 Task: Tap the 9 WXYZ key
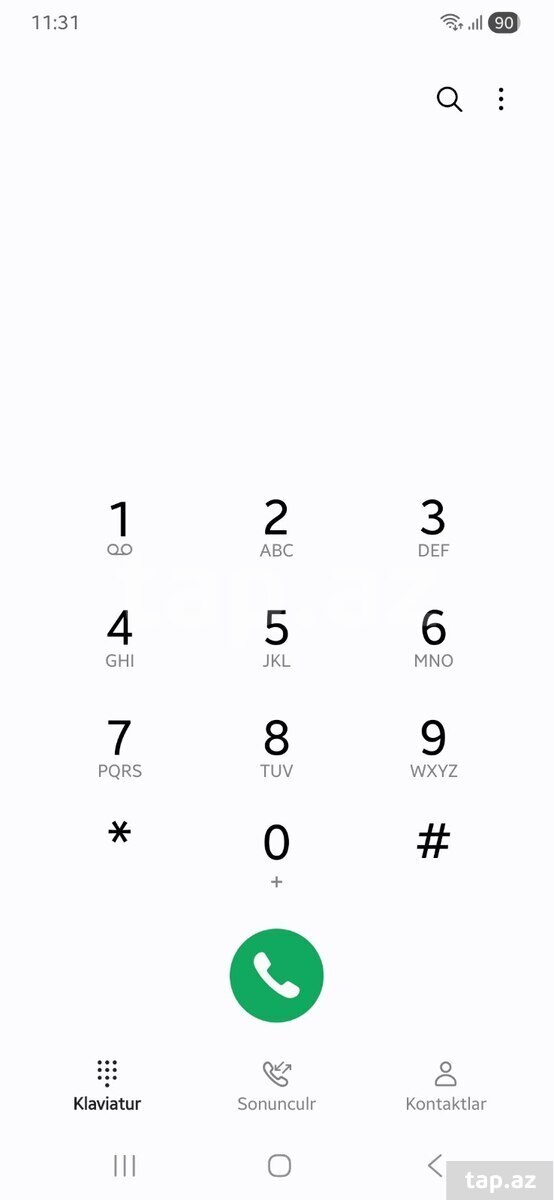(x=433, y=749)
